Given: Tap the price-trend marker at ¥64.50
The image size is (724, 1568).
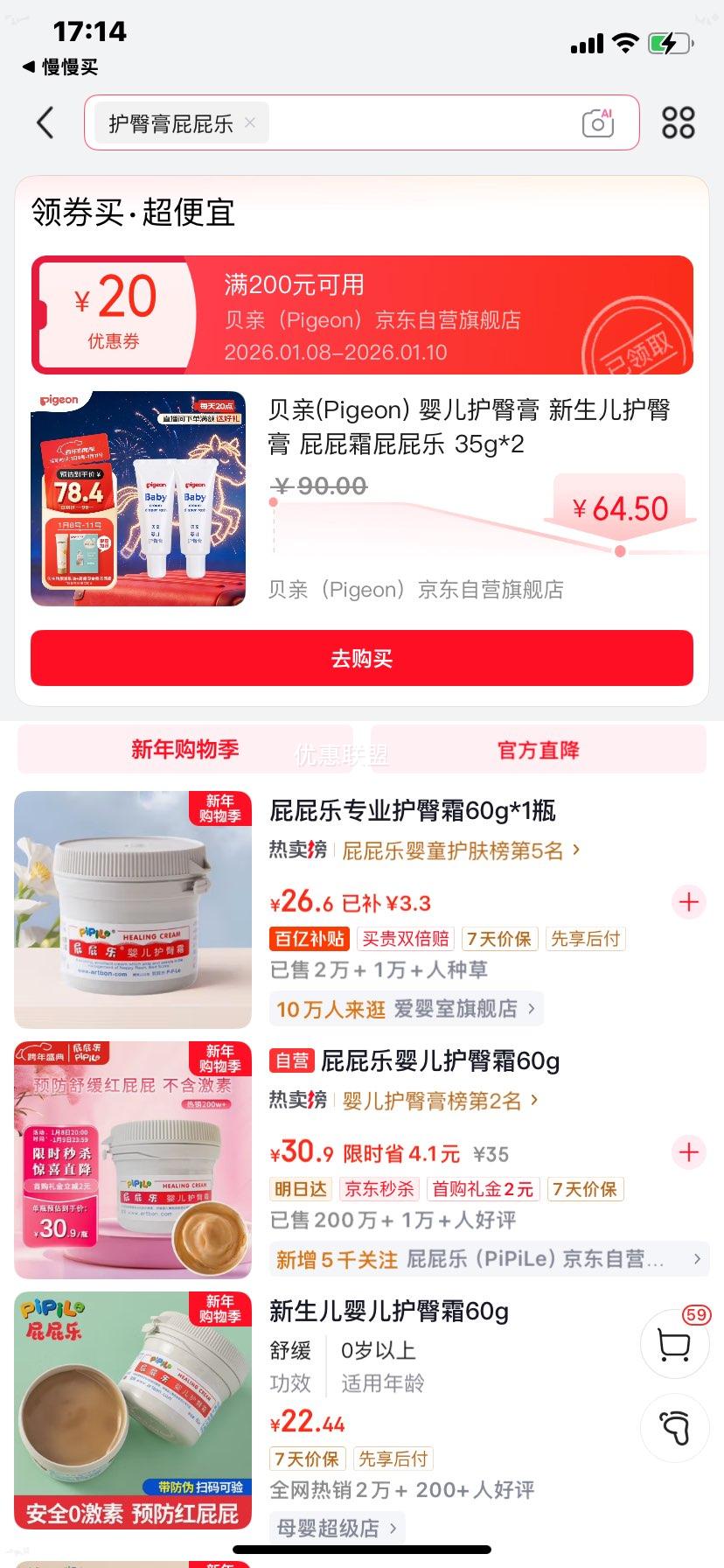Looking at the screenshot, I should [621, 551].
